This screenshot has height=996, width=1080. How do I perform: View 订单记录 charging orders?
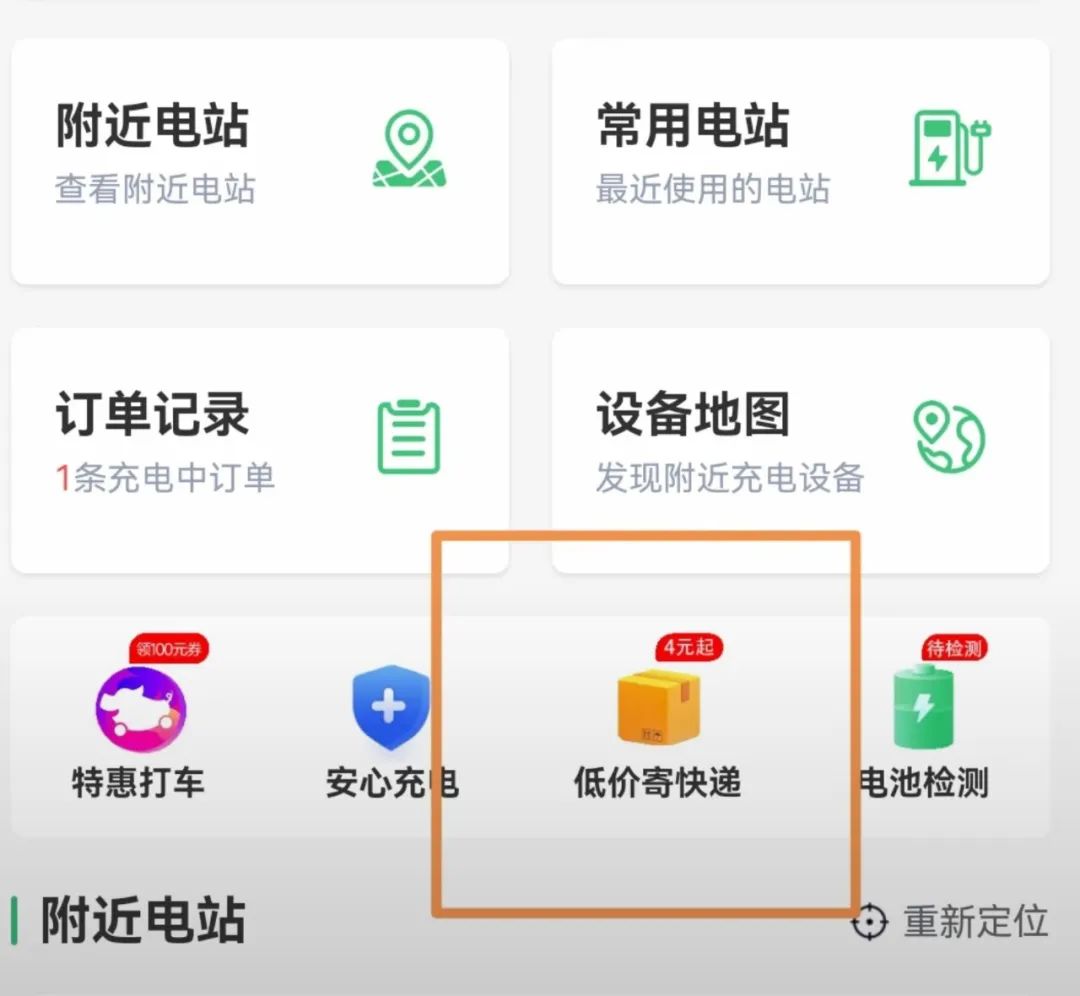[x=260, y=448]
